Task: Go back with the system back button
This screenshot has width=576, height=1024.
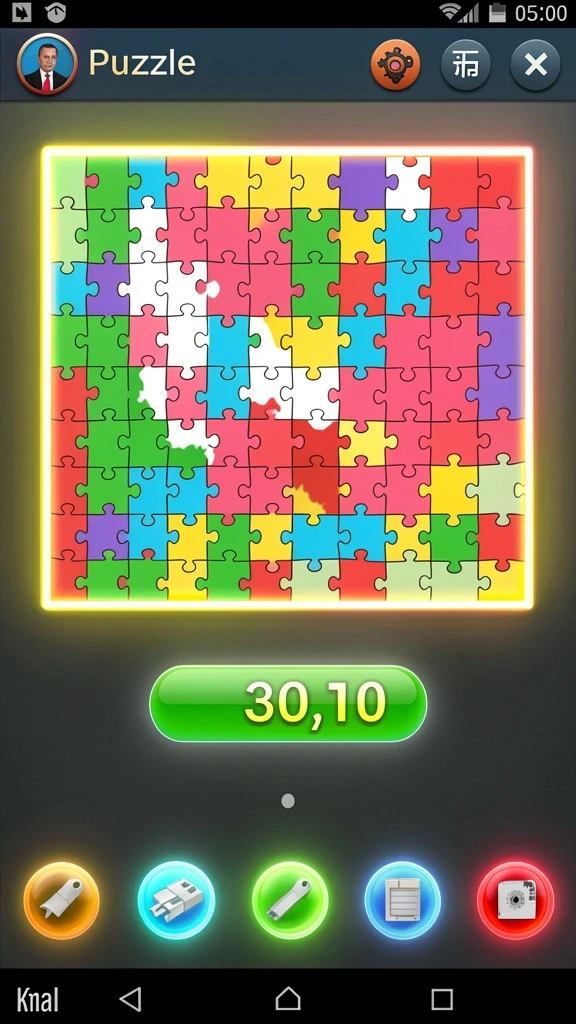Action: click(x=131, y=999)
